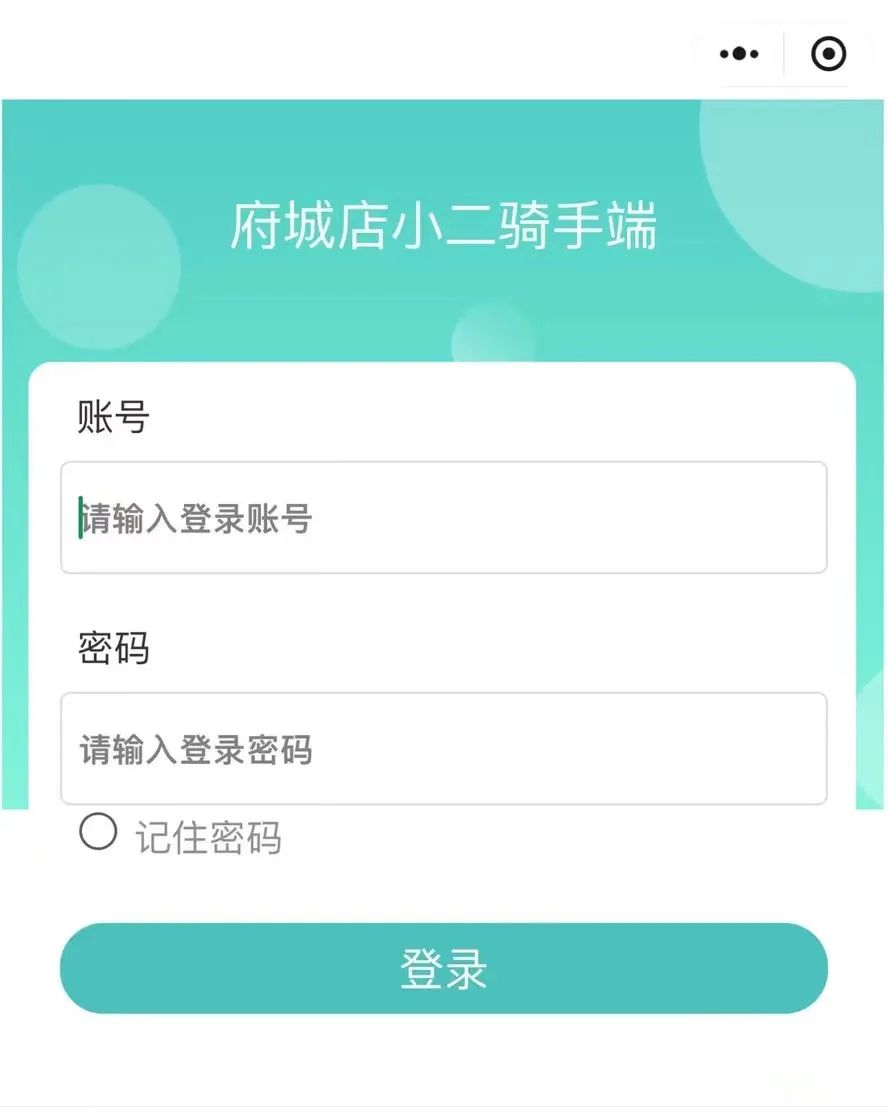
Task: Tap the 登录 login button
Action: (x=443, y=968)
